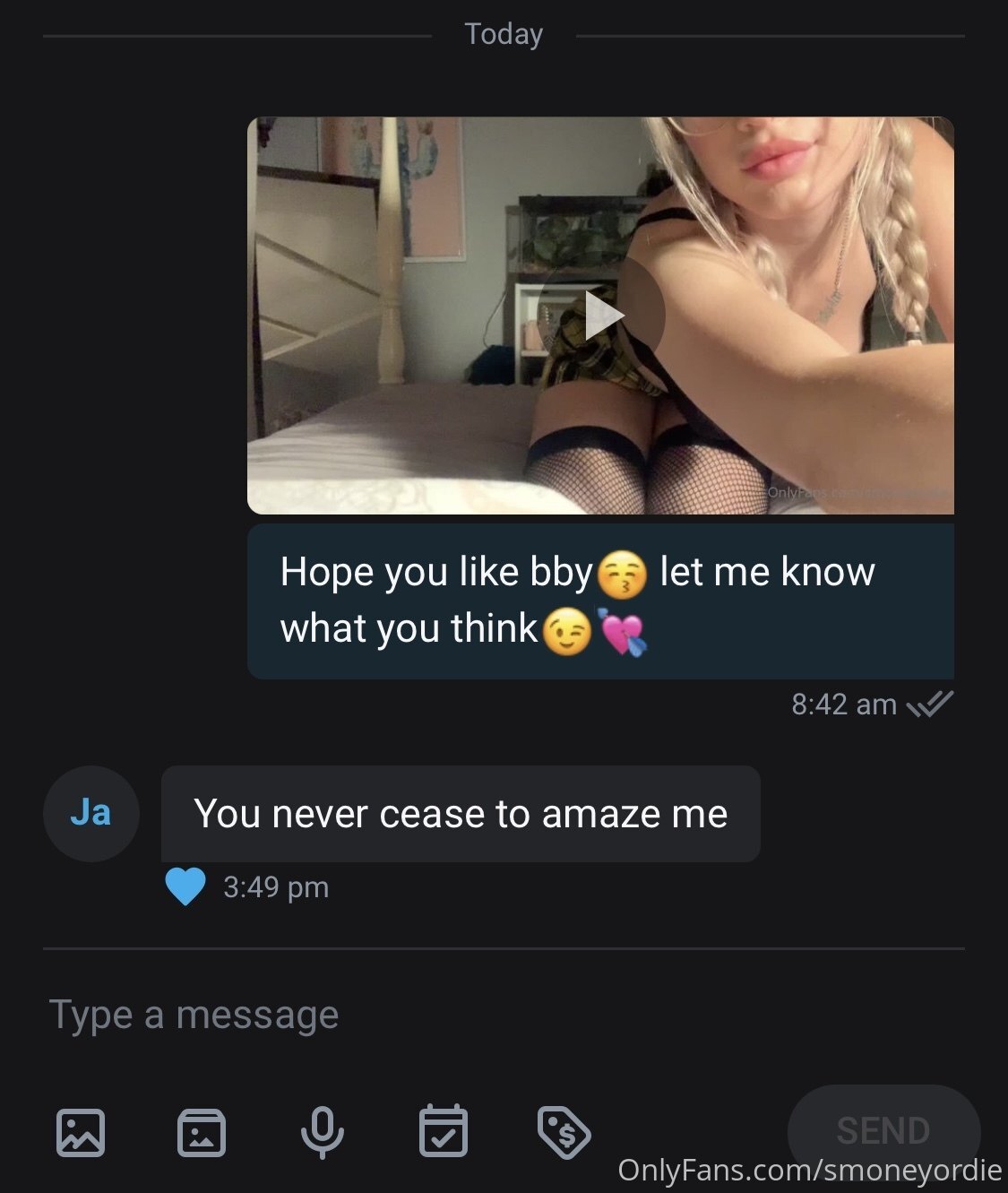Tap the blue heart under the message
1008x1193 pixels.
click(x=185, y=886)
